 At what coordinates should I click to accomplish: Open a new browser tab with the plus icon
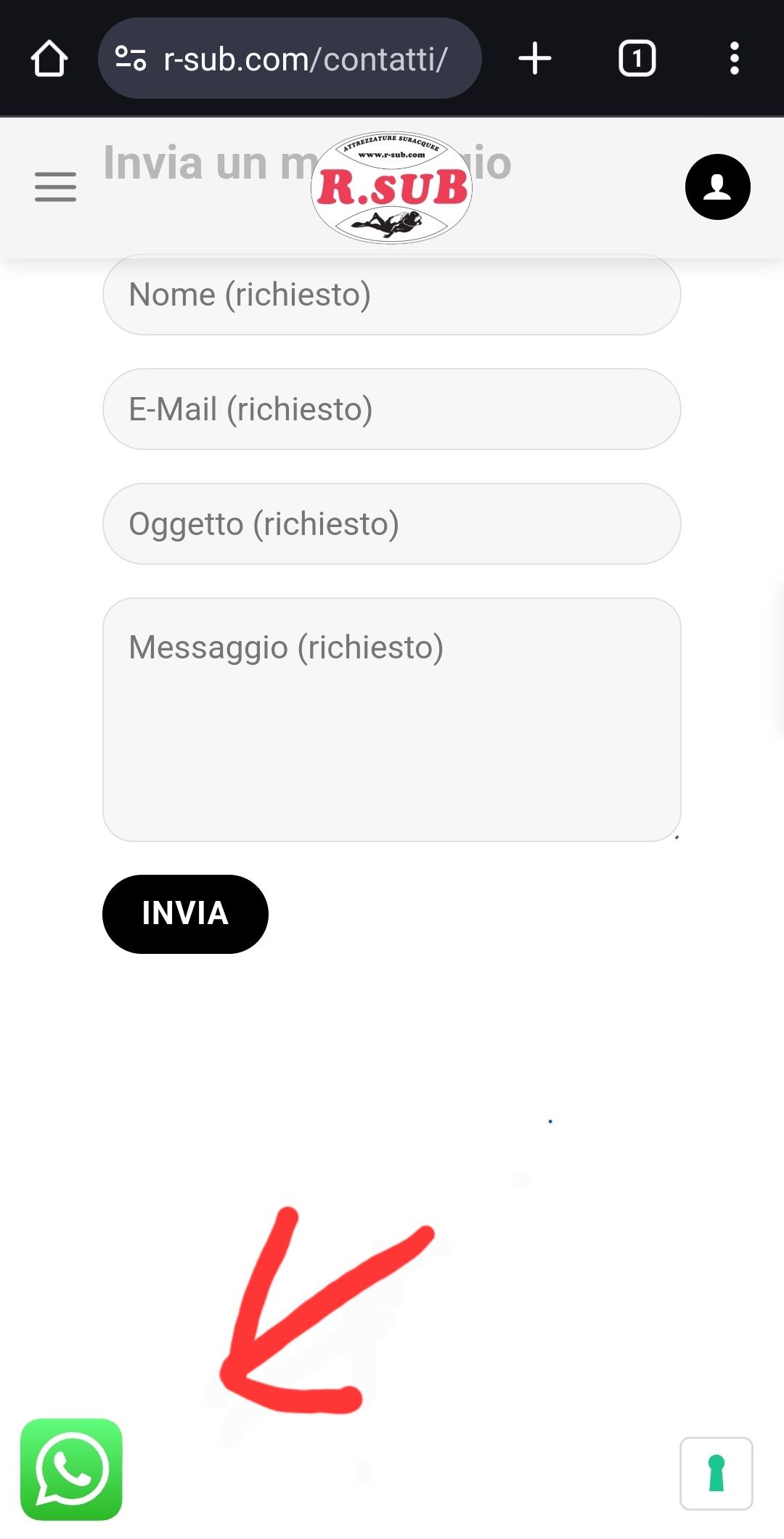tap(534, 59)
